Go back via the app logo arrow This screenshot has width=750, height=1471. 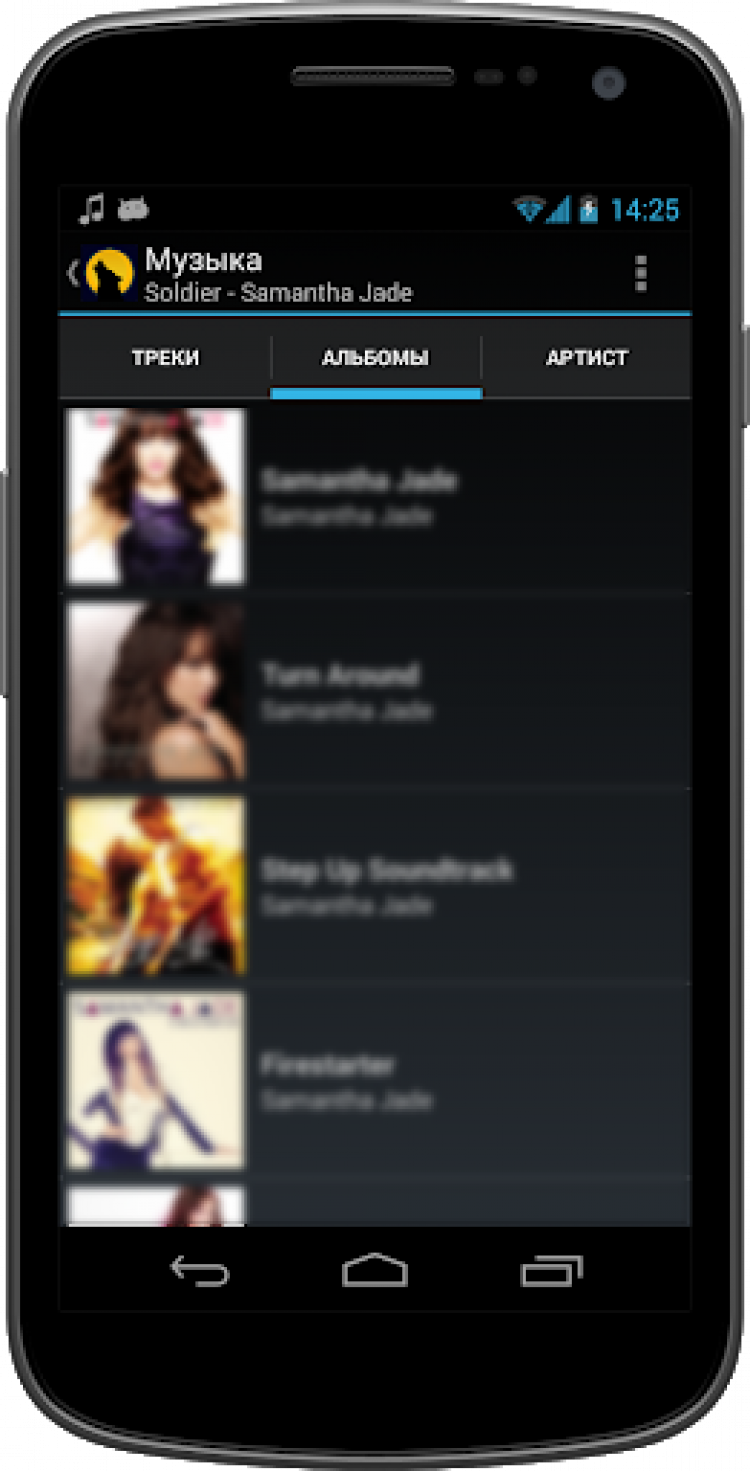coord(100,273)
